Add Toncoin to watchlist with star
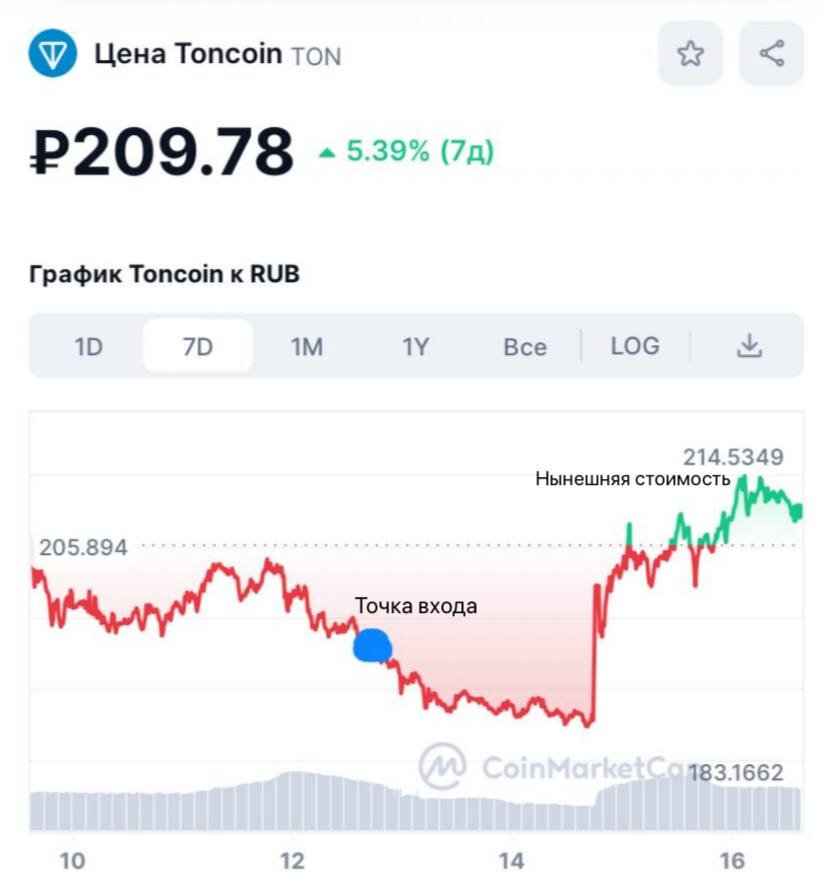The image size is (827, 883). click(690, 53)
